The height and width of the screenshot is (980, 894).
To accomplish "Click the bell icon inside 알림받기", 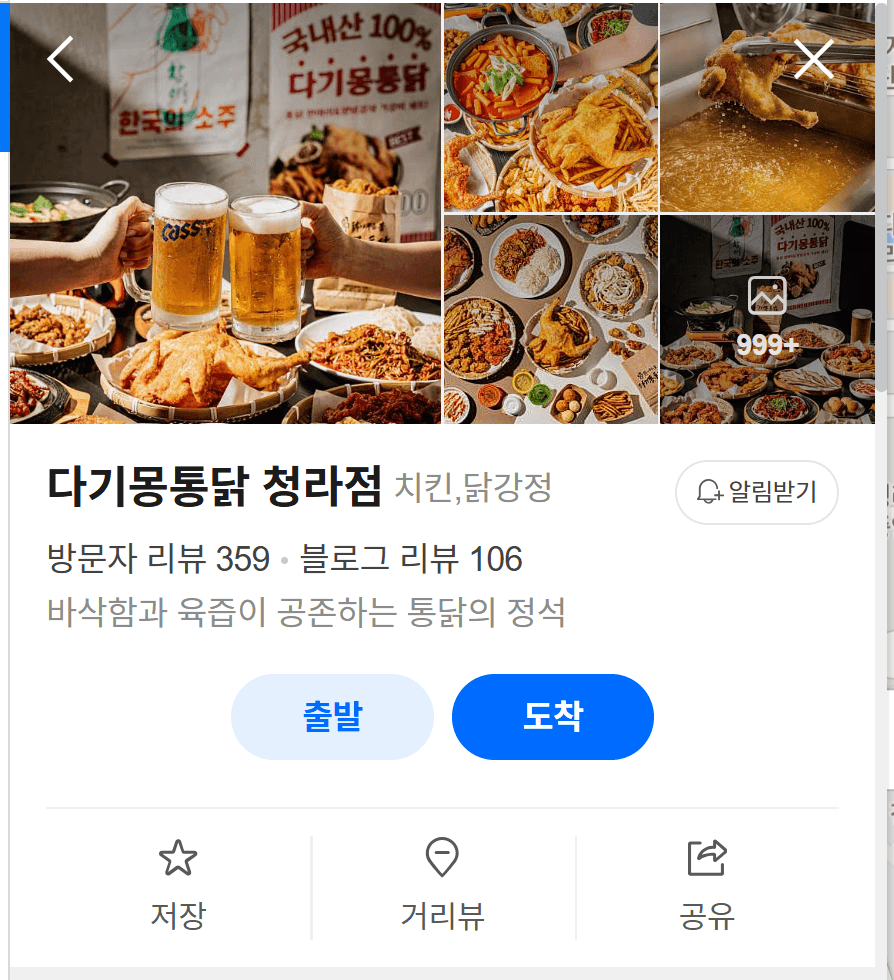I will pyautogui.click(x=711, y=491).
